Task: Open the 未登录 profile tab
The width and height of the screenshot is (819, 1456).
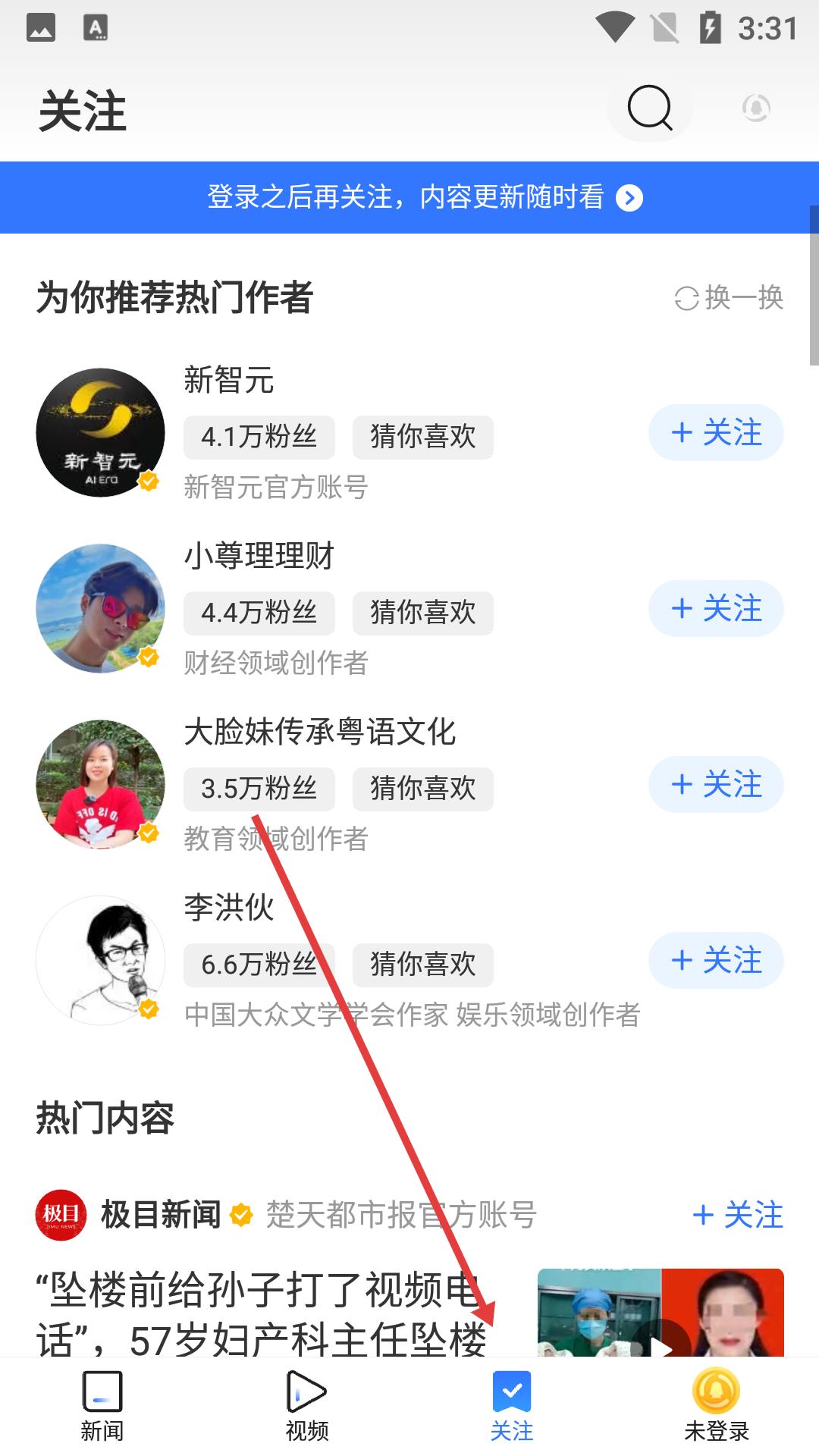Action: [x=716, y=1406]
